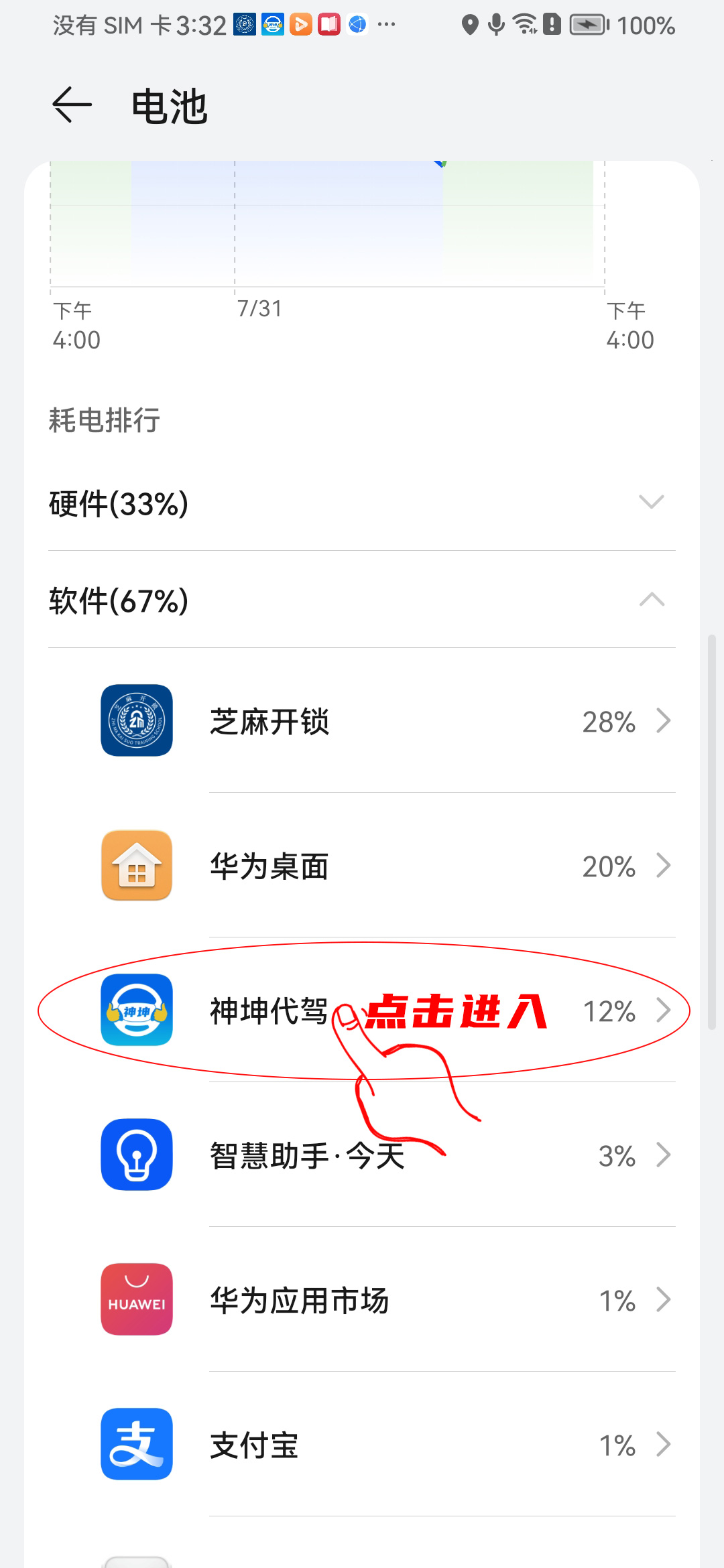Open 华为应用市场 power usage details
724x1568 pixels.
coord(387,1301)
